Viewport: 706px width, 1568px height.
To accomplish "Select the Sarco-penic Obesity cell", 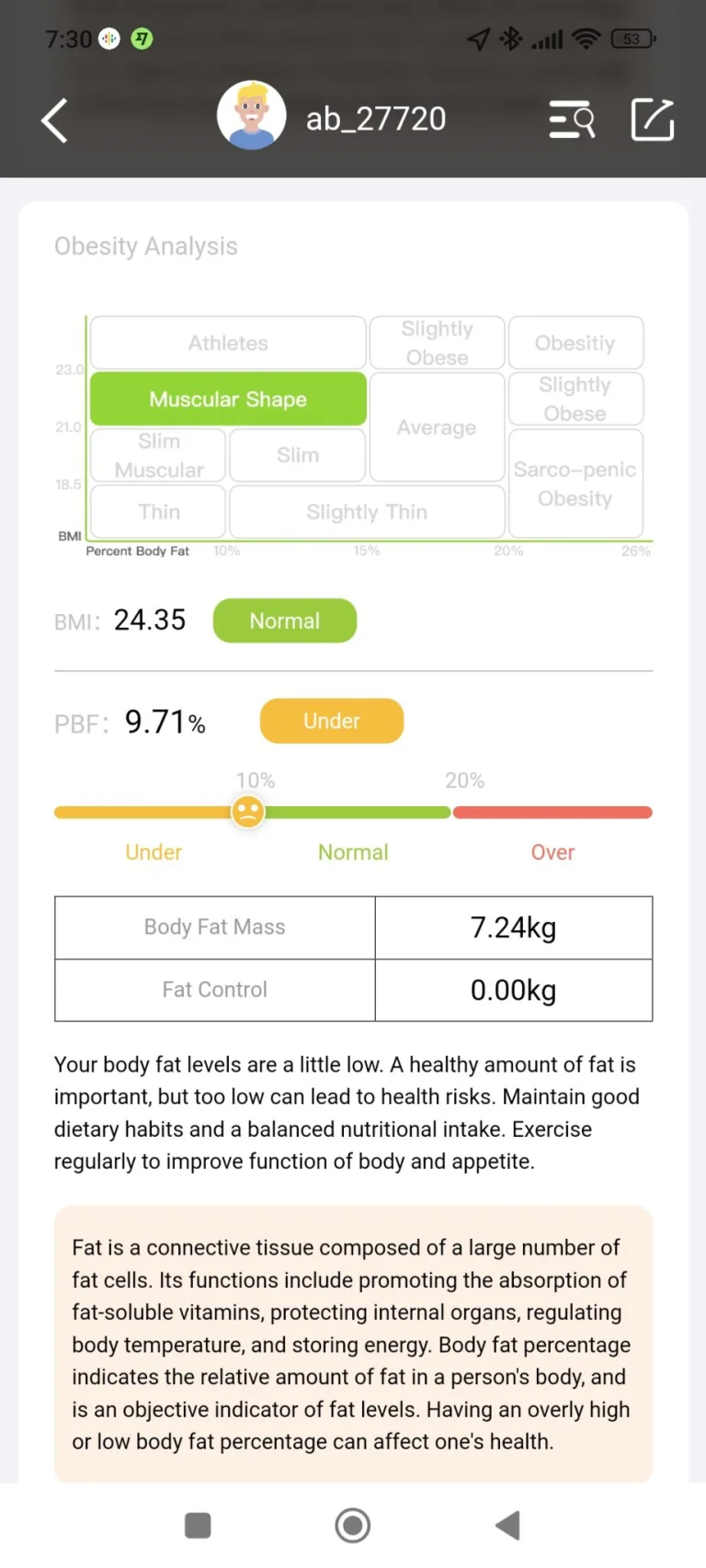I will (575, 483).
